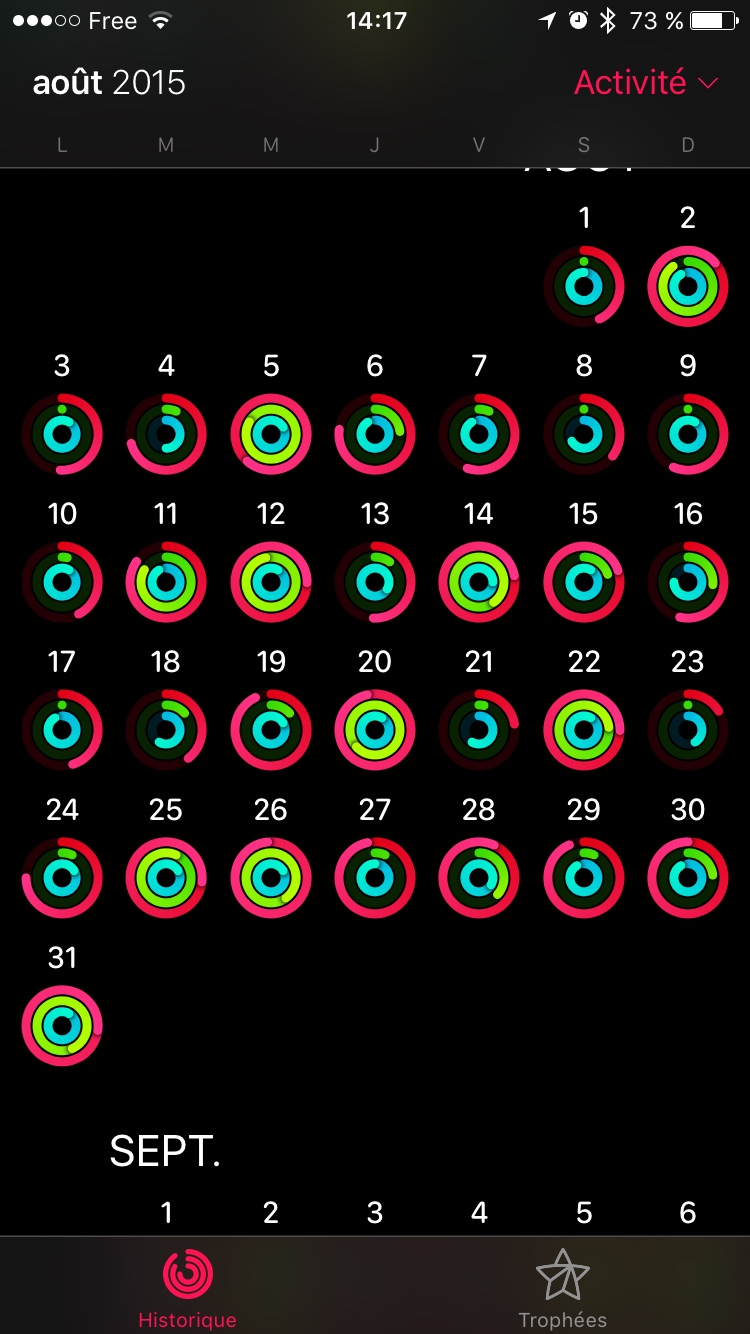Open August 30 activity rings
Image resolution: width=750 pixels, height=1334 pixels.
(688, 878)
